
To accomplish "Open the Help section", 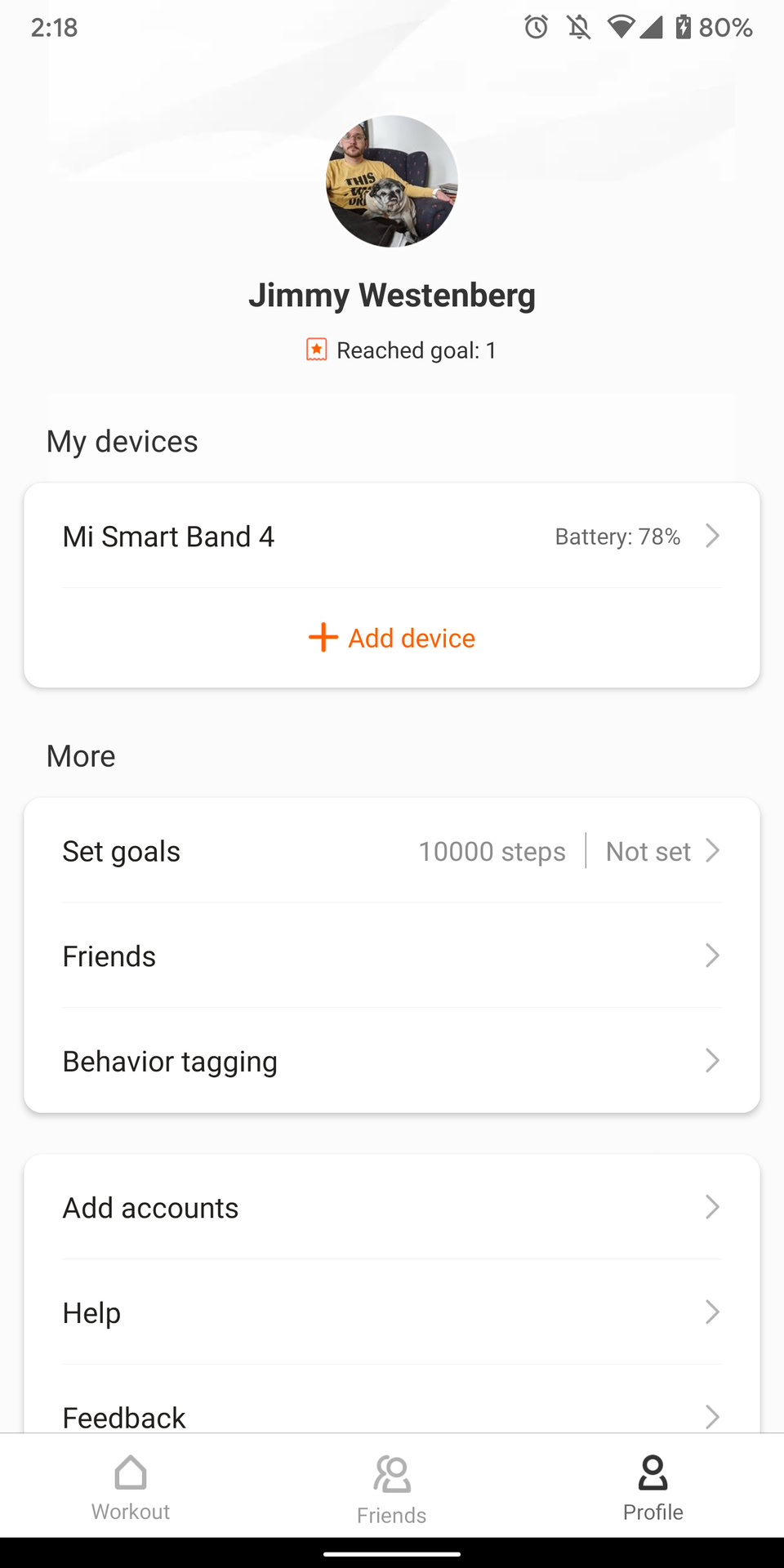I will [x=392, y=1313].
